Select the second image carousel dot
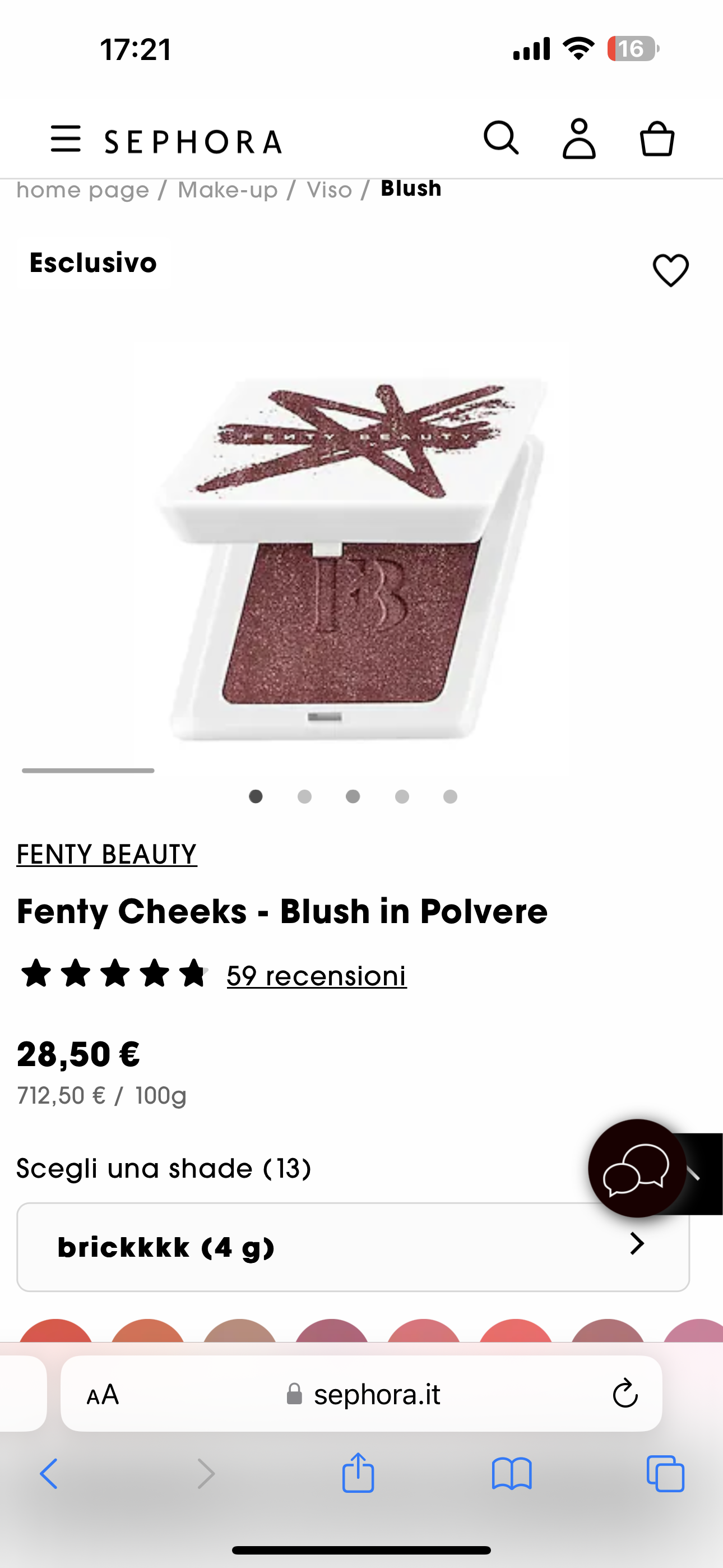This screenshot has width=723, height=1568. point(304,796)
